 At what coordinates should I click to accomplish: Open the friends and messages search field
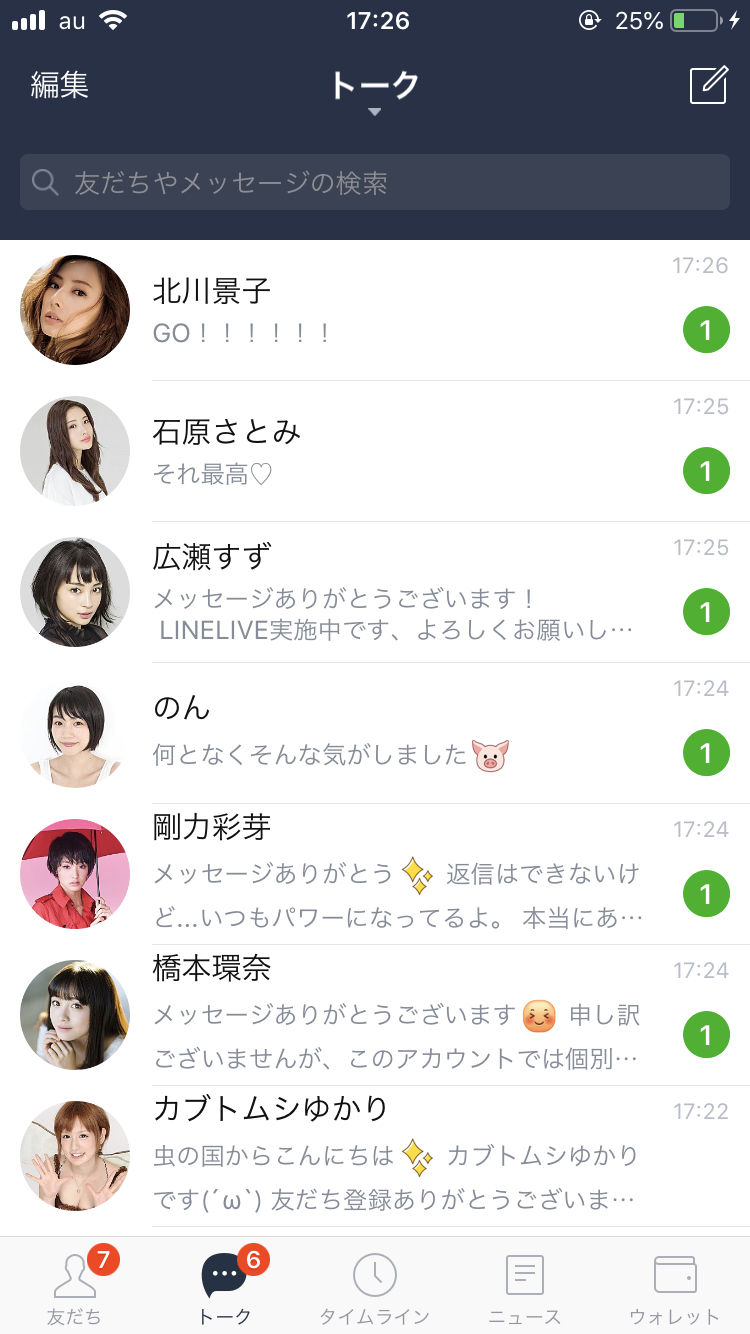(x=375, y=182)
